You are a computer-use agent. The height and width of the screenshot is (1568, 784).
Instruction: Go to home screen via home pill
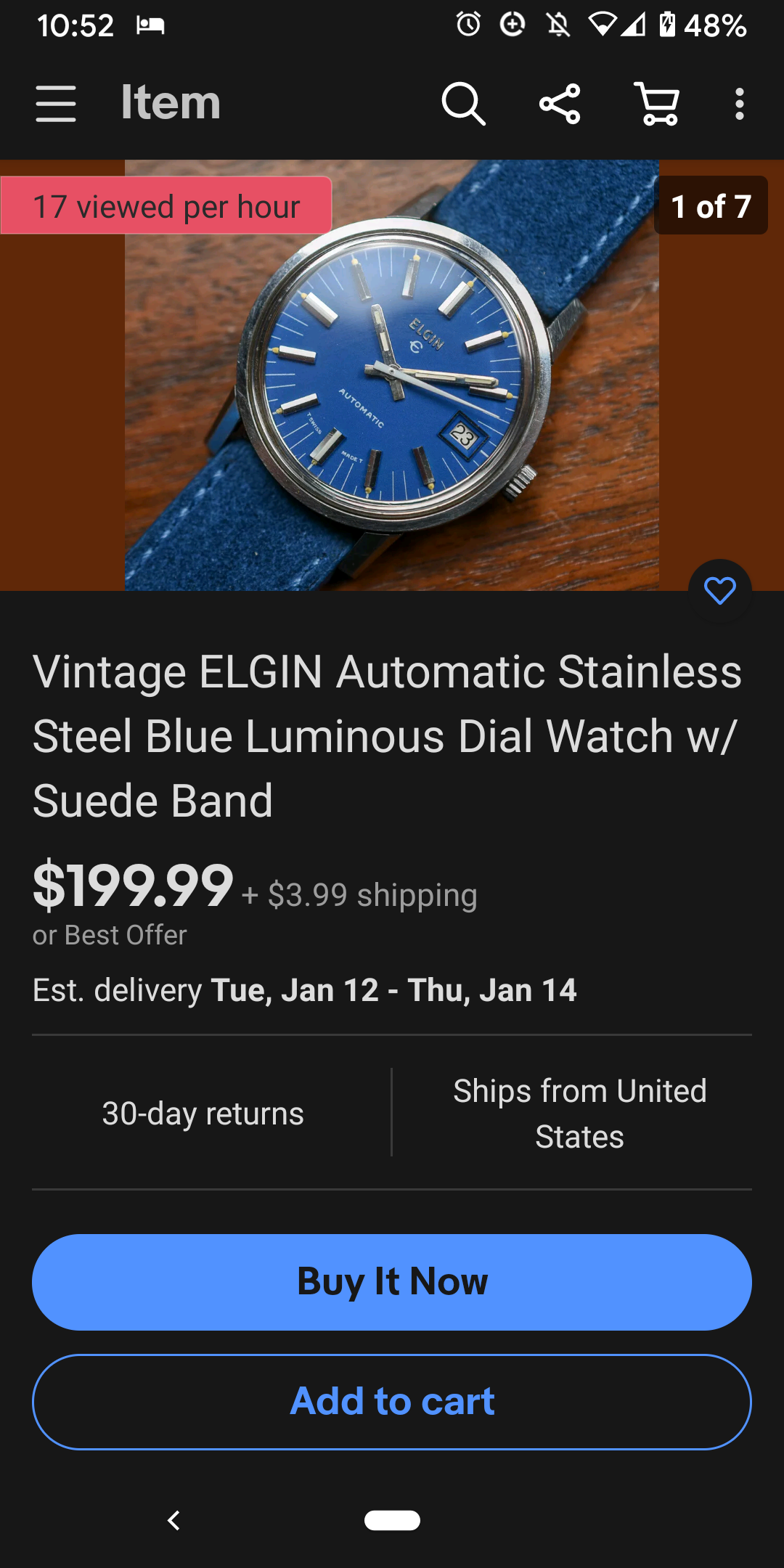[x=392, y=1520]
